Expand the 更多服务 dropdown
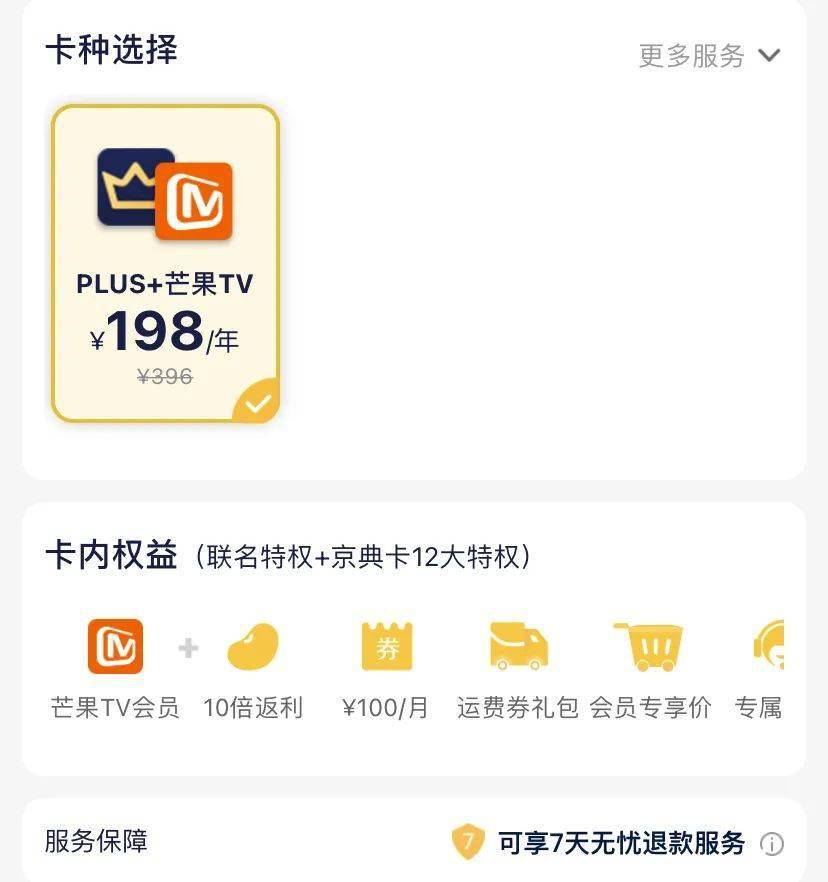 pyautogui.click(x=709, y=56)
